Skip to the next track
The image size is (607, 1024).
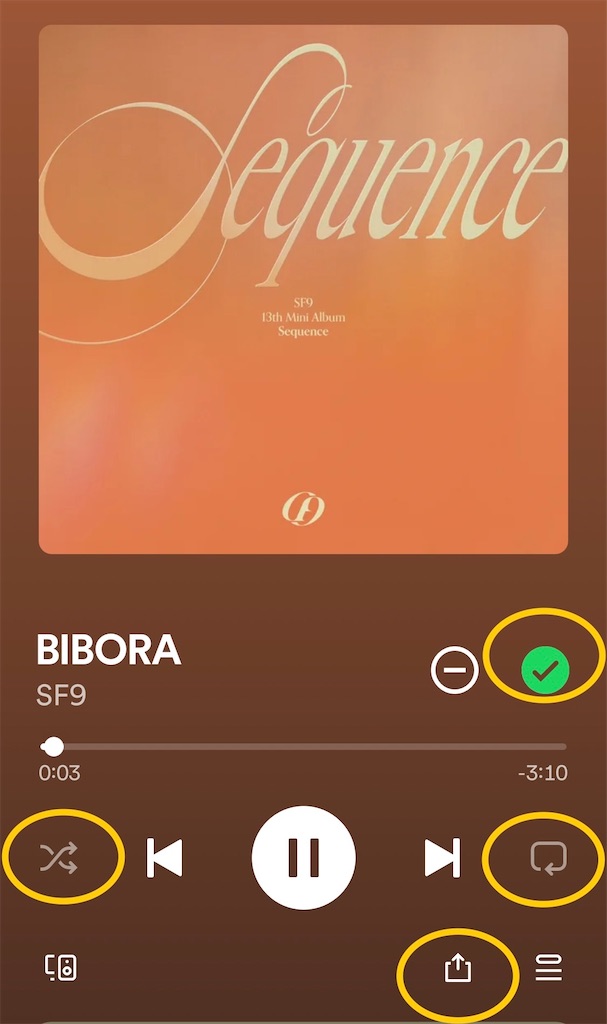click(x=441, y=857)
